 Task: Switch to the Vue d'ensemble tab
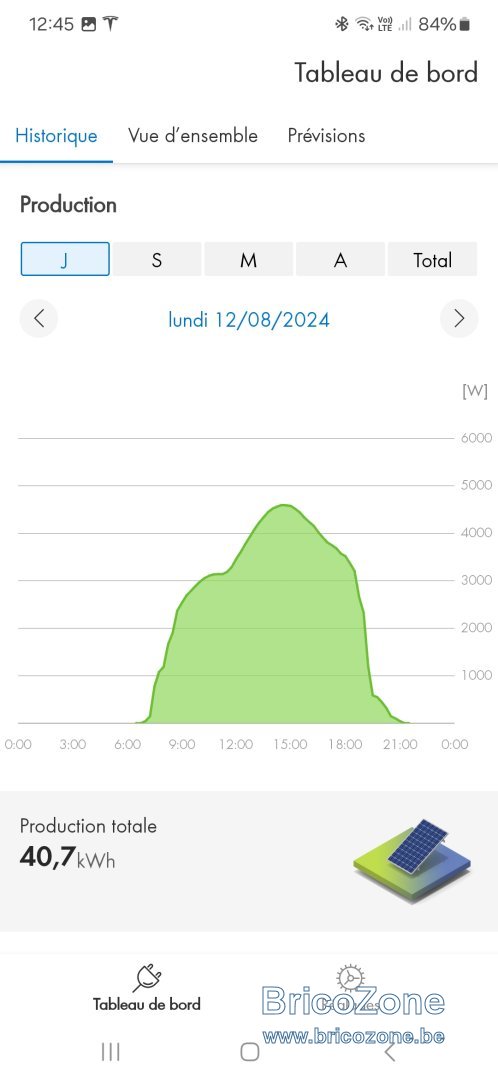[193, 136]
